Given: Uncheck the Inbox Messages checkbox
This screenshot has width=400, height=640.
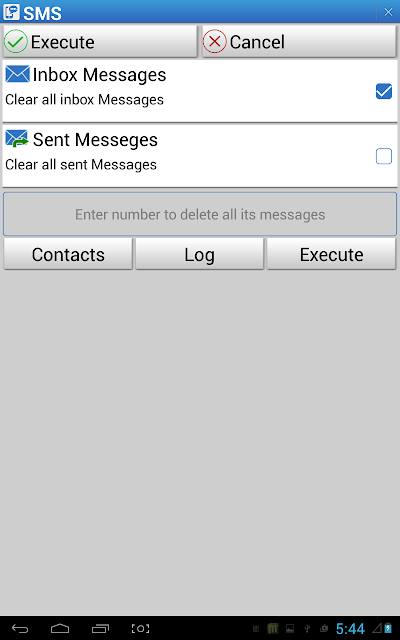Looking at the screenshot, I should click(384, 91).
